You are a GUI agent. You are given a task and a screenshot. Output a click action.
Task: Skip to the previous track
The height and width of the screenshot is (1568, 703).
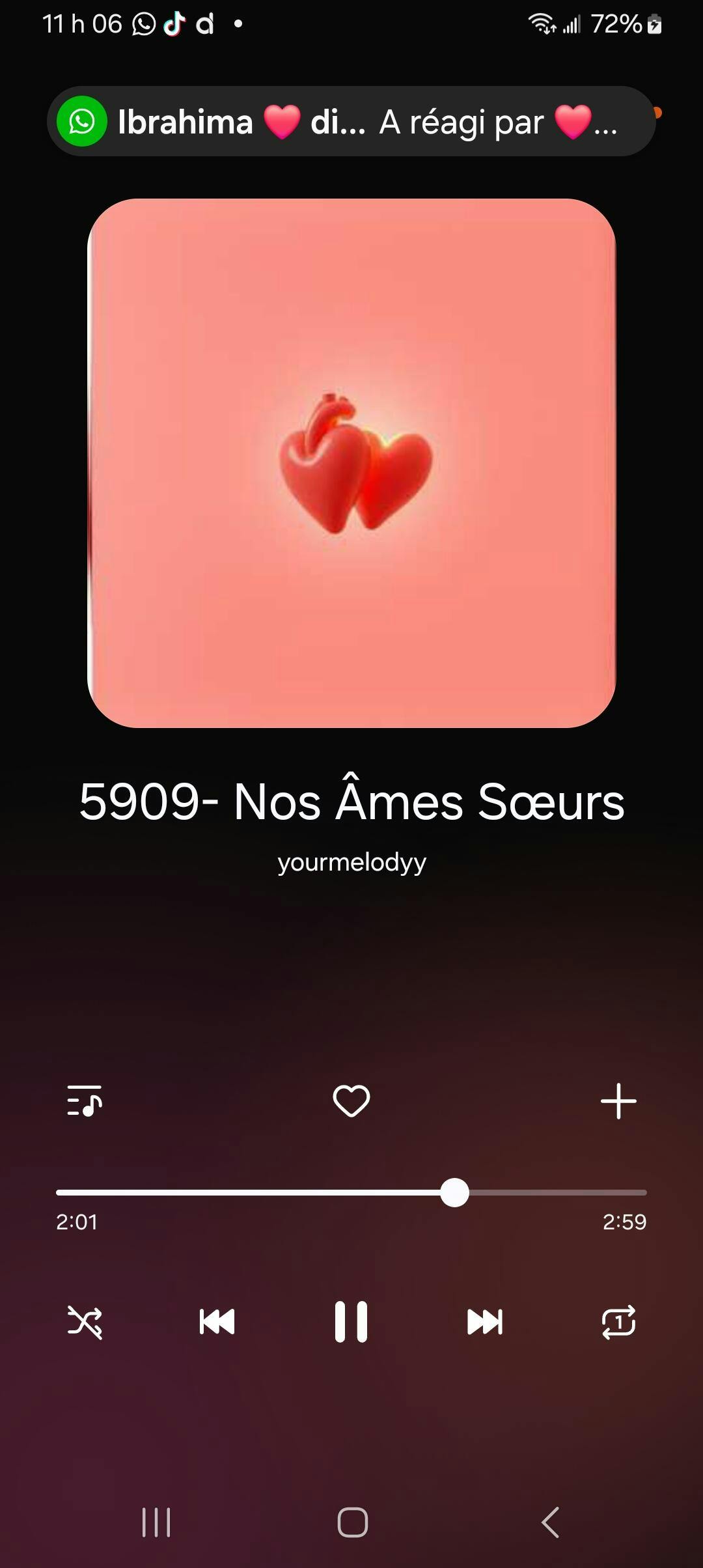pyautogui.click(x=217, y=1322)
